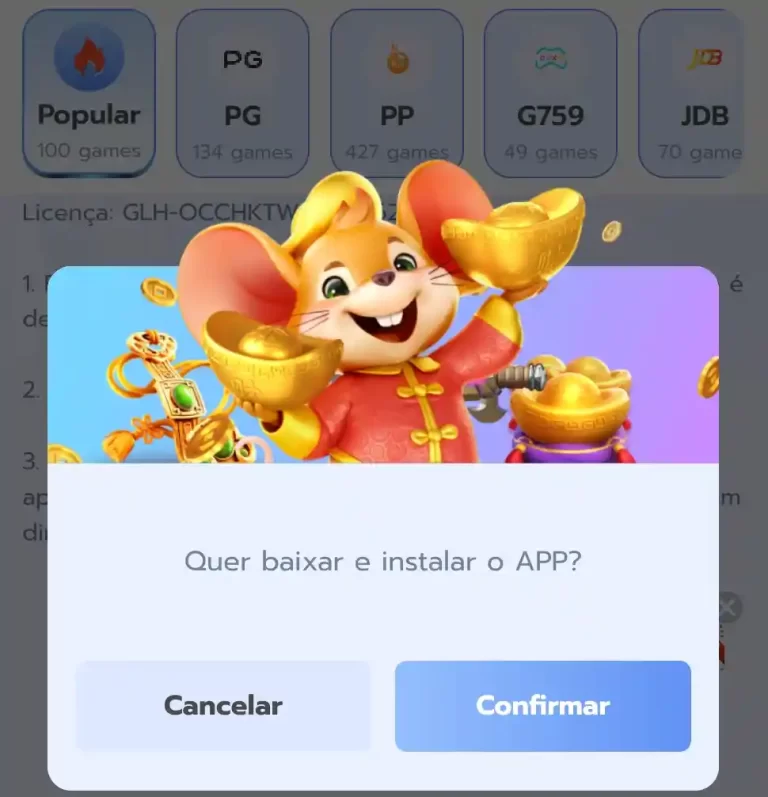Click the '49 games' counter on G759 tile

(550, 152)
